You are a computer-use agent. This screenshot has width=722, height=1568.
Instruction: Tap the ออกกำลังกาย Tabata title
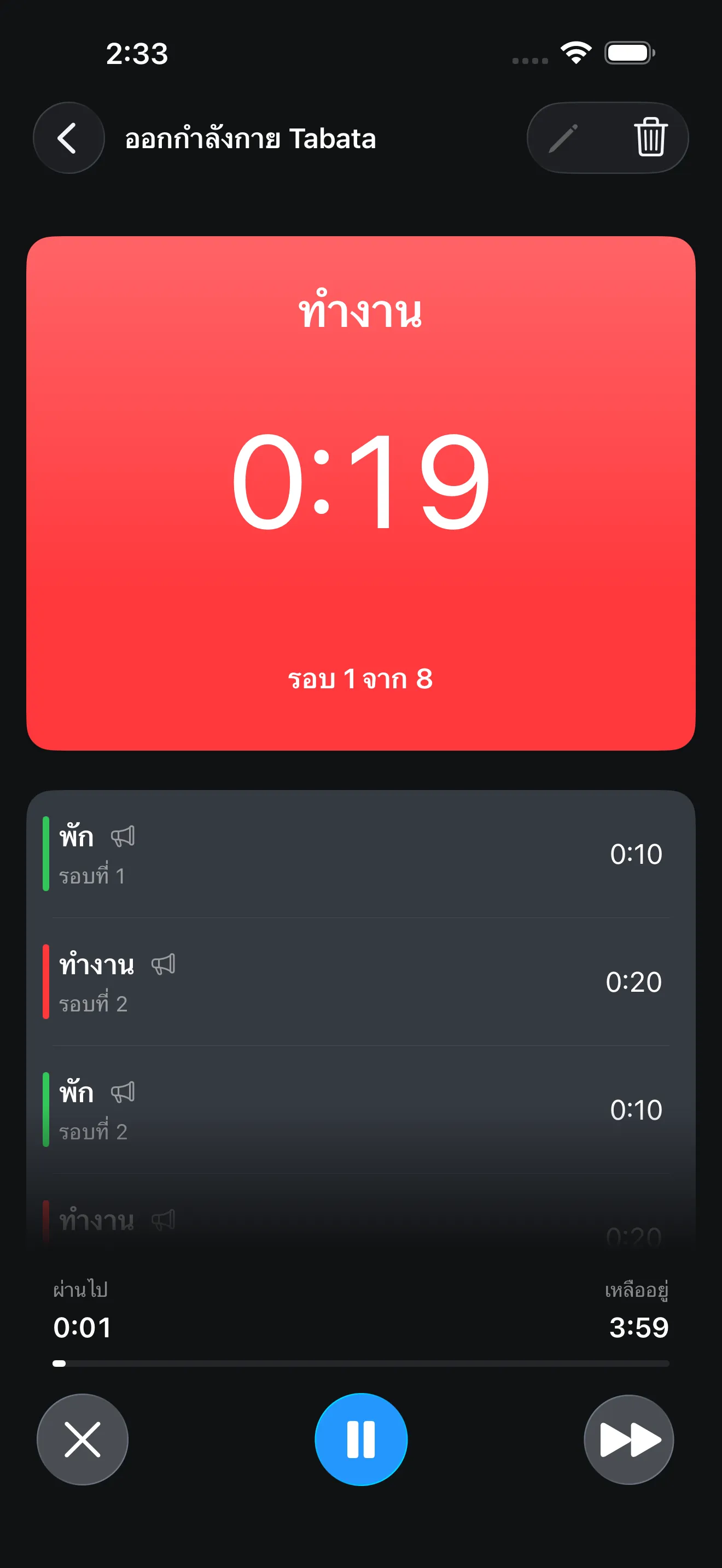250,139
